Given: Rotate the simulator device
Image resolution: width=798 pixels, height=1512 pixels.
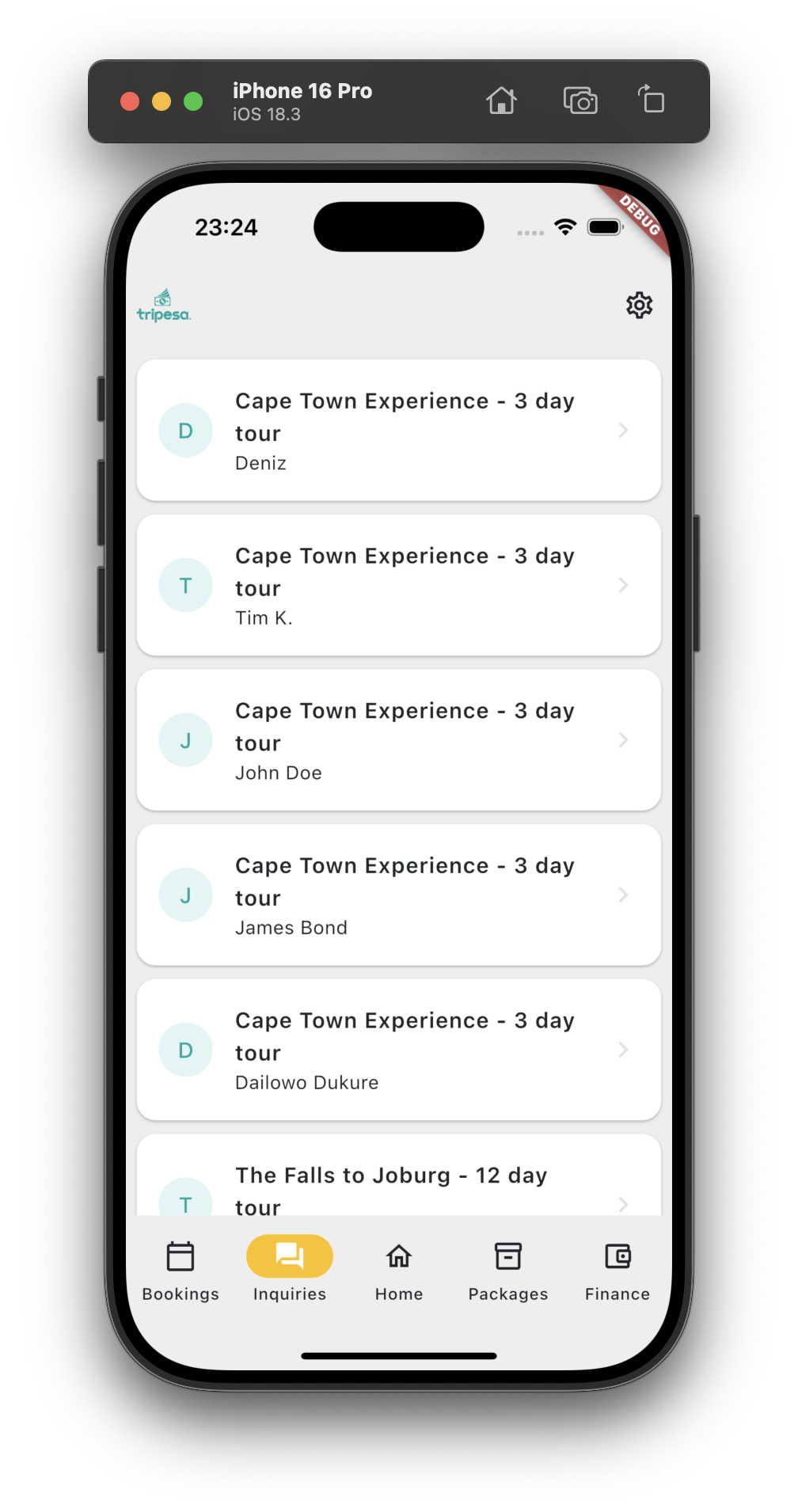Looking at the screenshot, I should coord(652,101).
